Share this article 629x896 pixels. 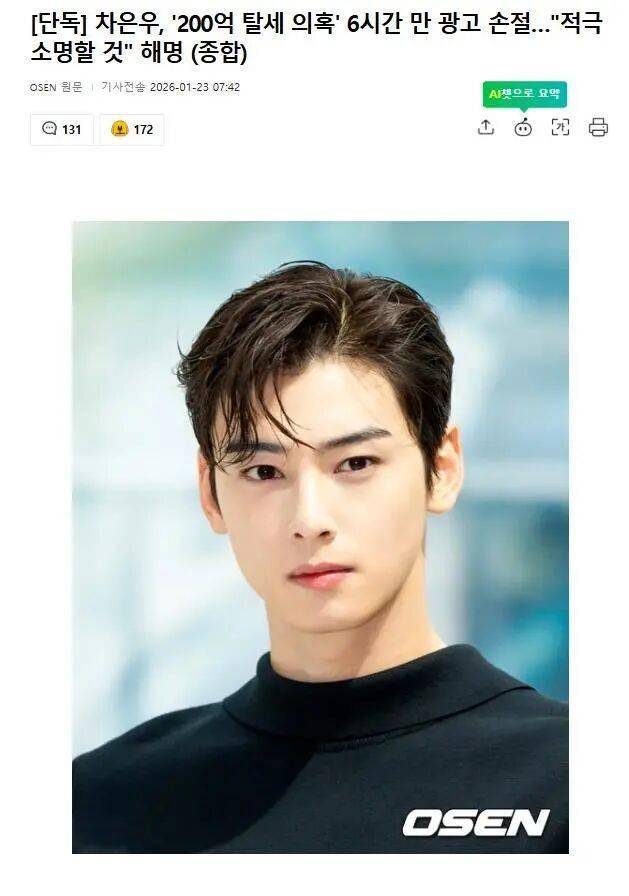click(x=486, y=127)
